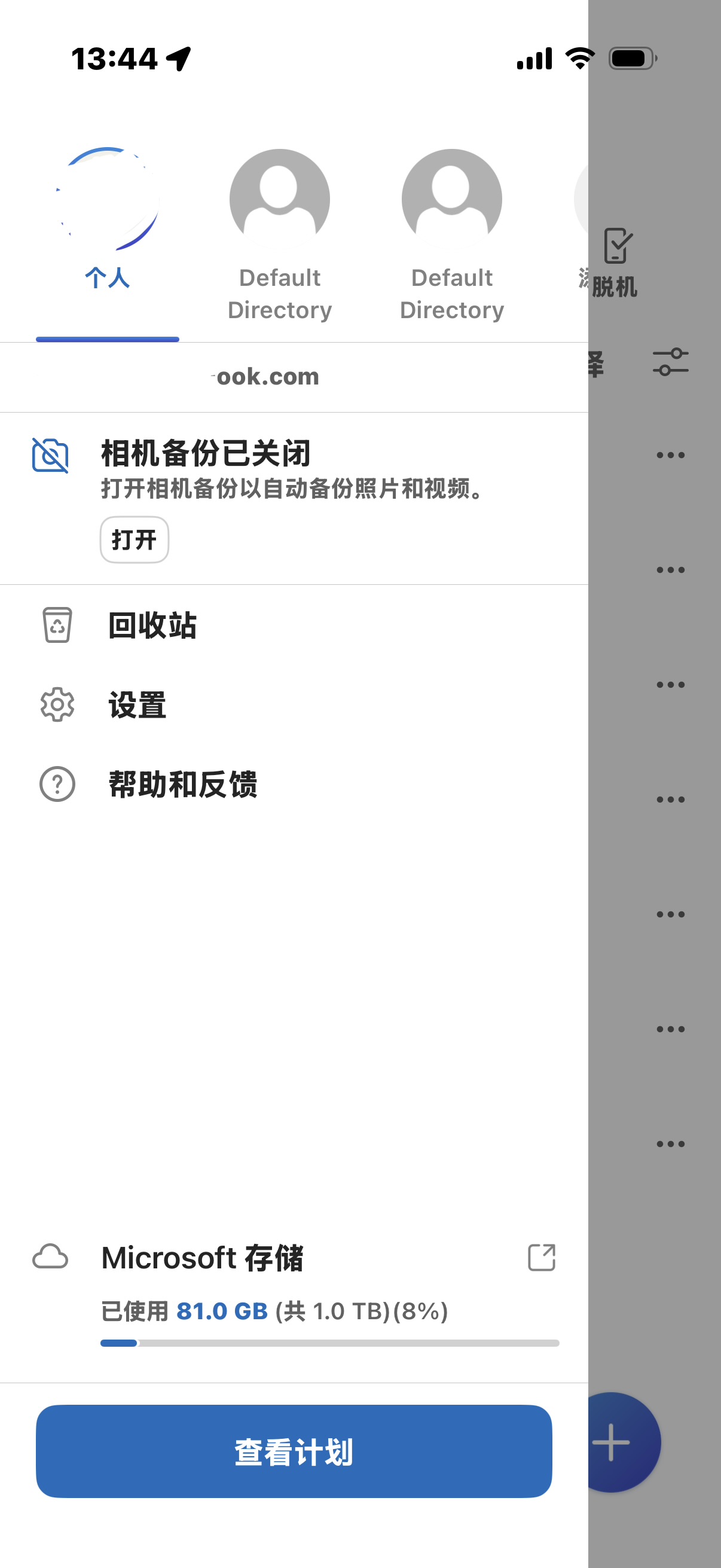Open the 回收站 recycle bin
This screenshot has height=1568, width=721.
[152, 625]
